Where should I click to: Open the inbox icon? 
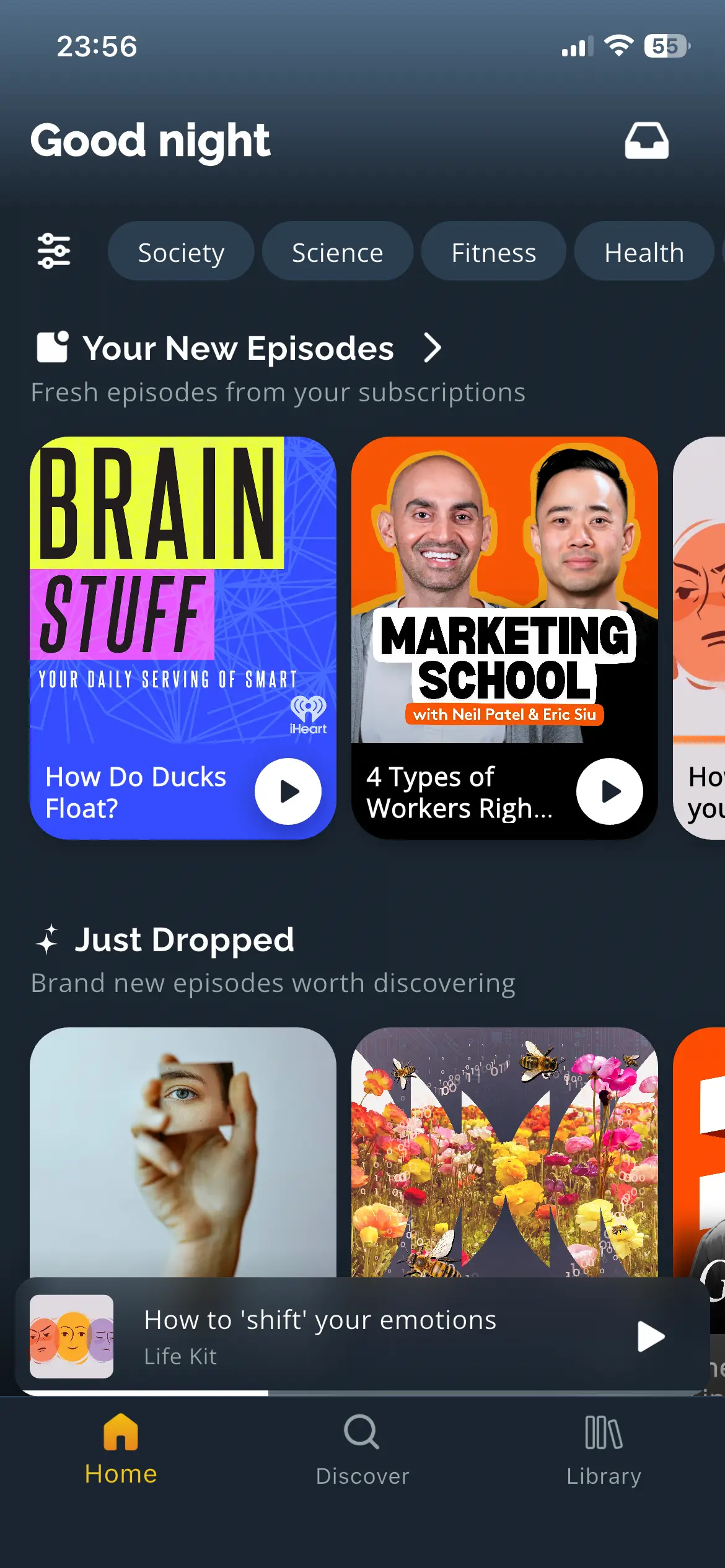click(646, 141)
